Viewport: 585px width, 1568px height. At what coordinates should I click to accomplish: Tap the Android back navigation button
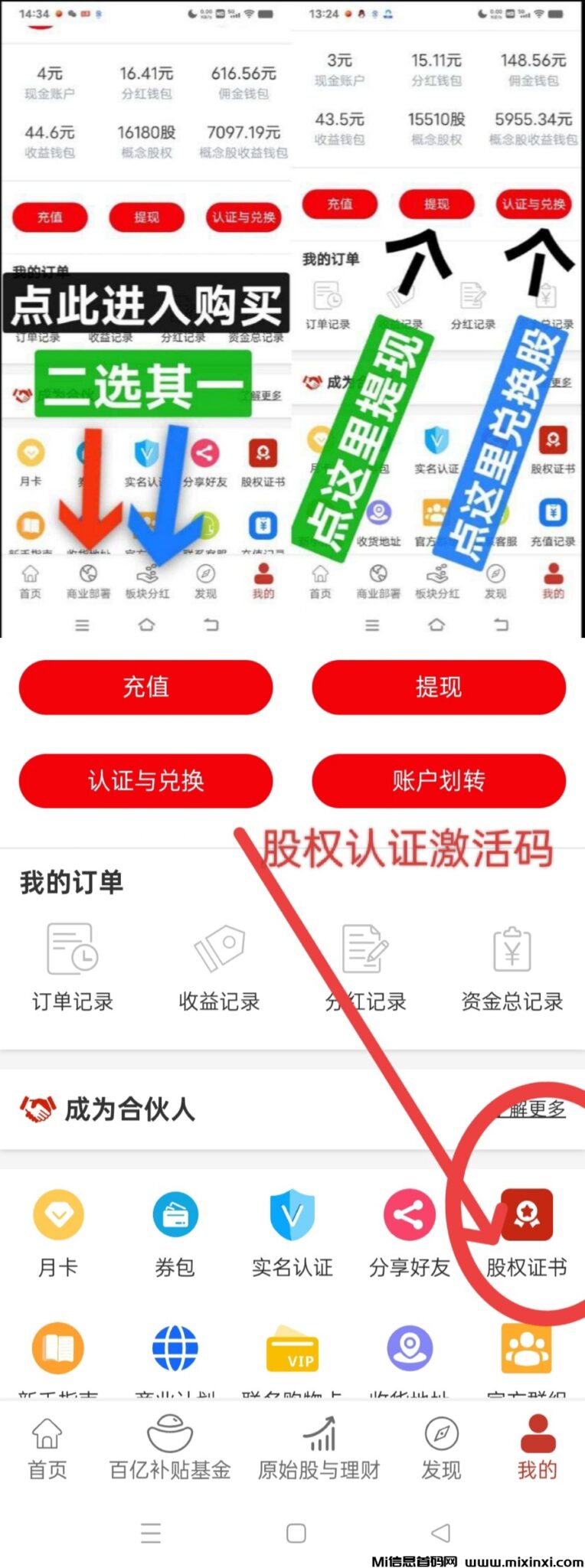tap(439, 1533)
